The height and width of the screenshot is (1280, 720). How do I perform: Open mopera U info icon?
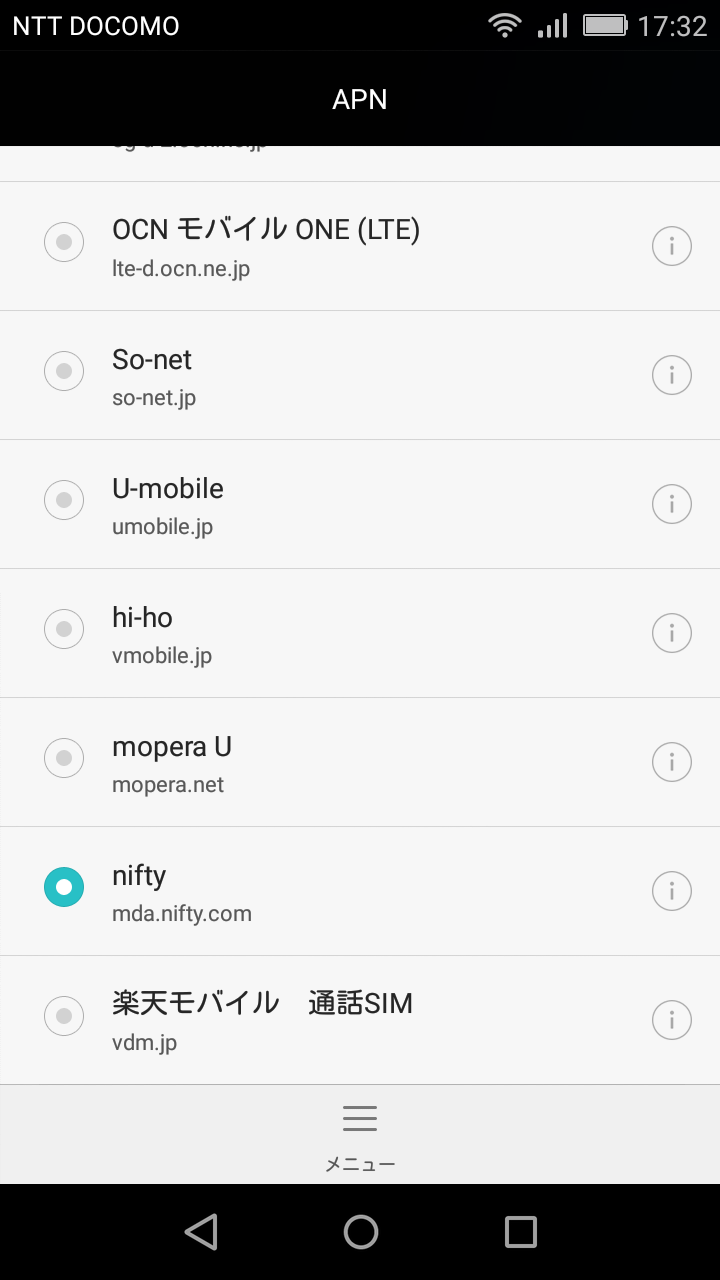[672, 761]
